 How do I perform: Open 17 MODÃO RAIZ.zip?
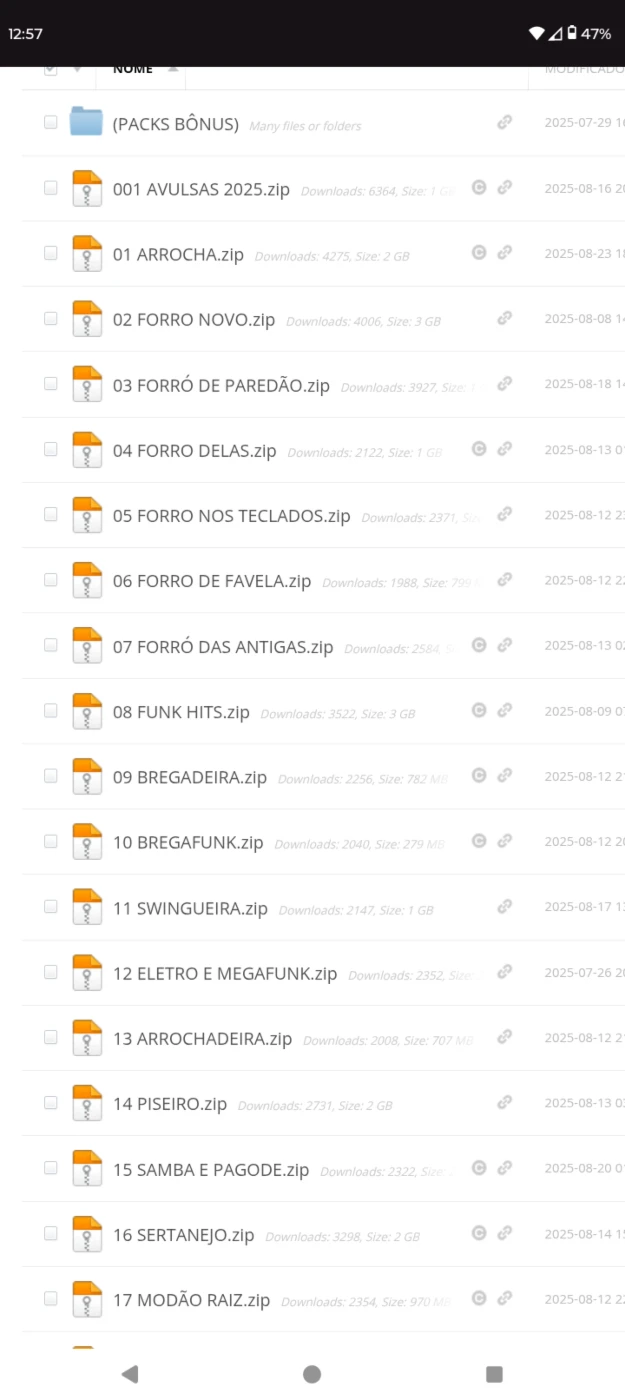point(191,1300)
